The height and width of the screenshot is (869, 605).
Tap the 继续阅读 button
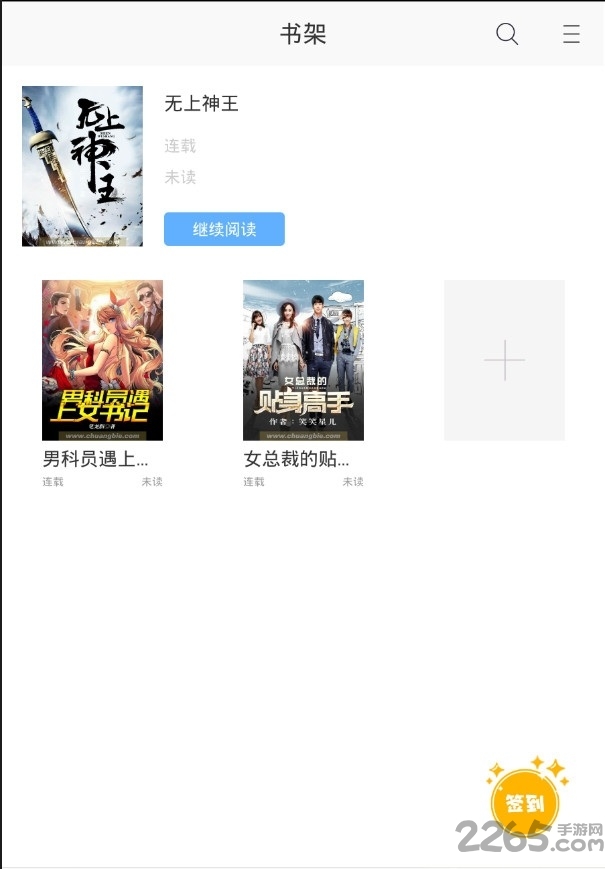pos(224,229)
